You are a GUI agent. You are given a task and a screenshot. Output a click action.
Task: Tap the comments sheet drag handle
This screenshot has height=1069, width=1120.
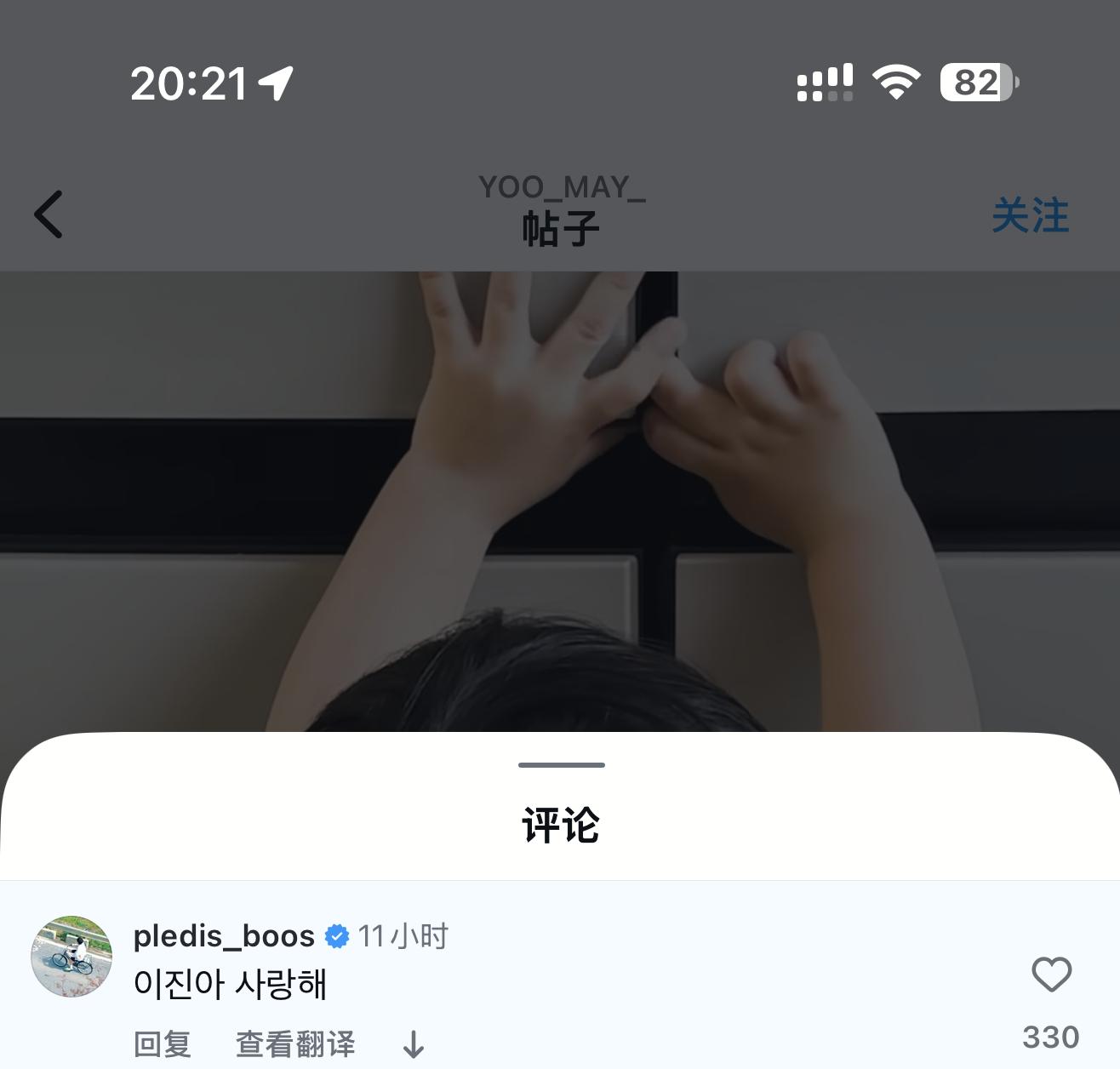(x=561, y=764)
